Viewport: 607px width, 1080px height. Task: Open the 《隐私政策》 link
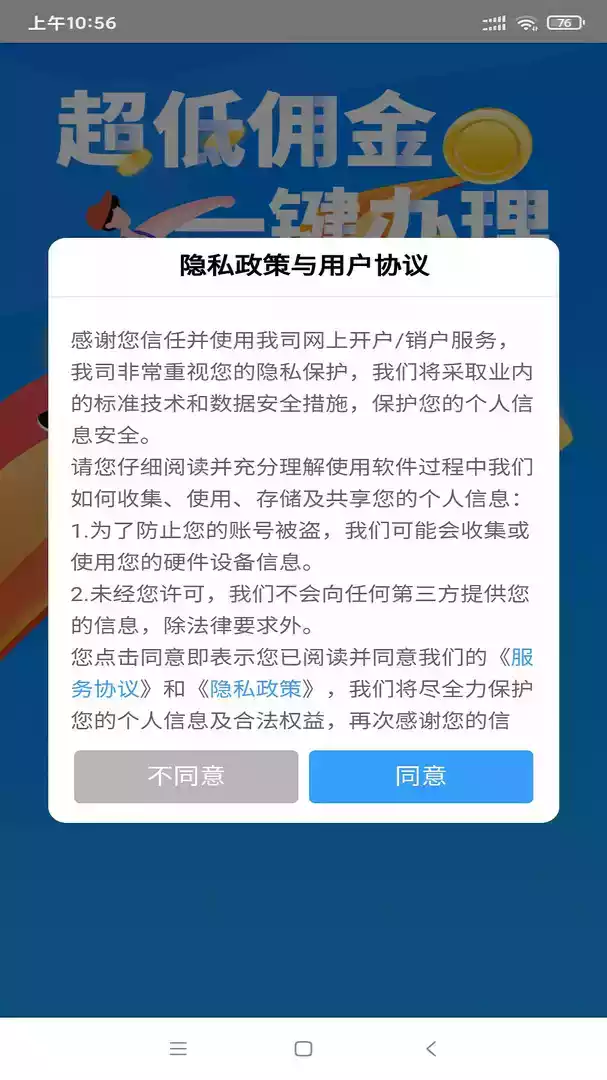click(254, 689)
